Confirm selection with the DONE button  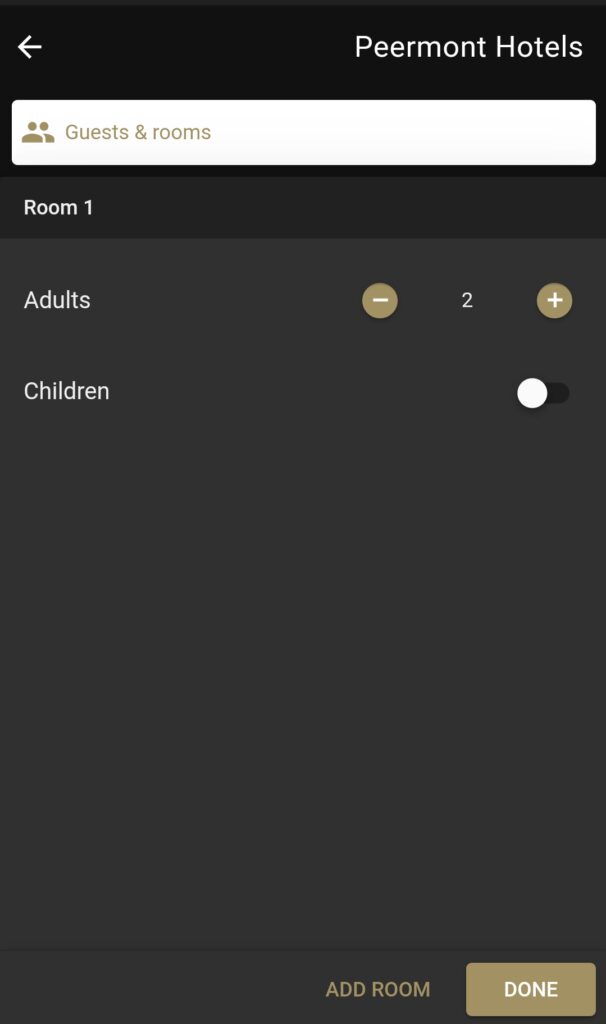531,989
